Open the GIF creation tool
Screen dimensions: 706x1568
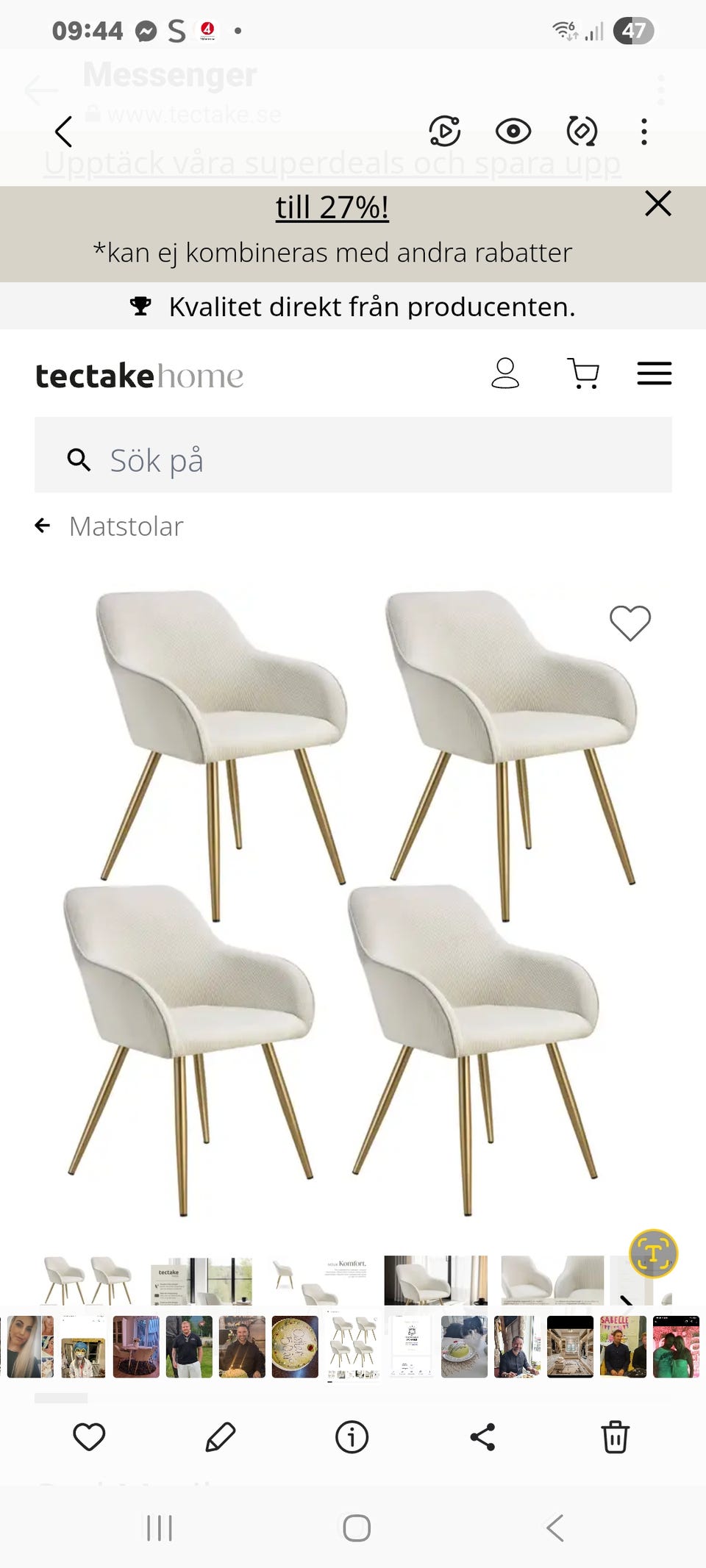point(445,132)
